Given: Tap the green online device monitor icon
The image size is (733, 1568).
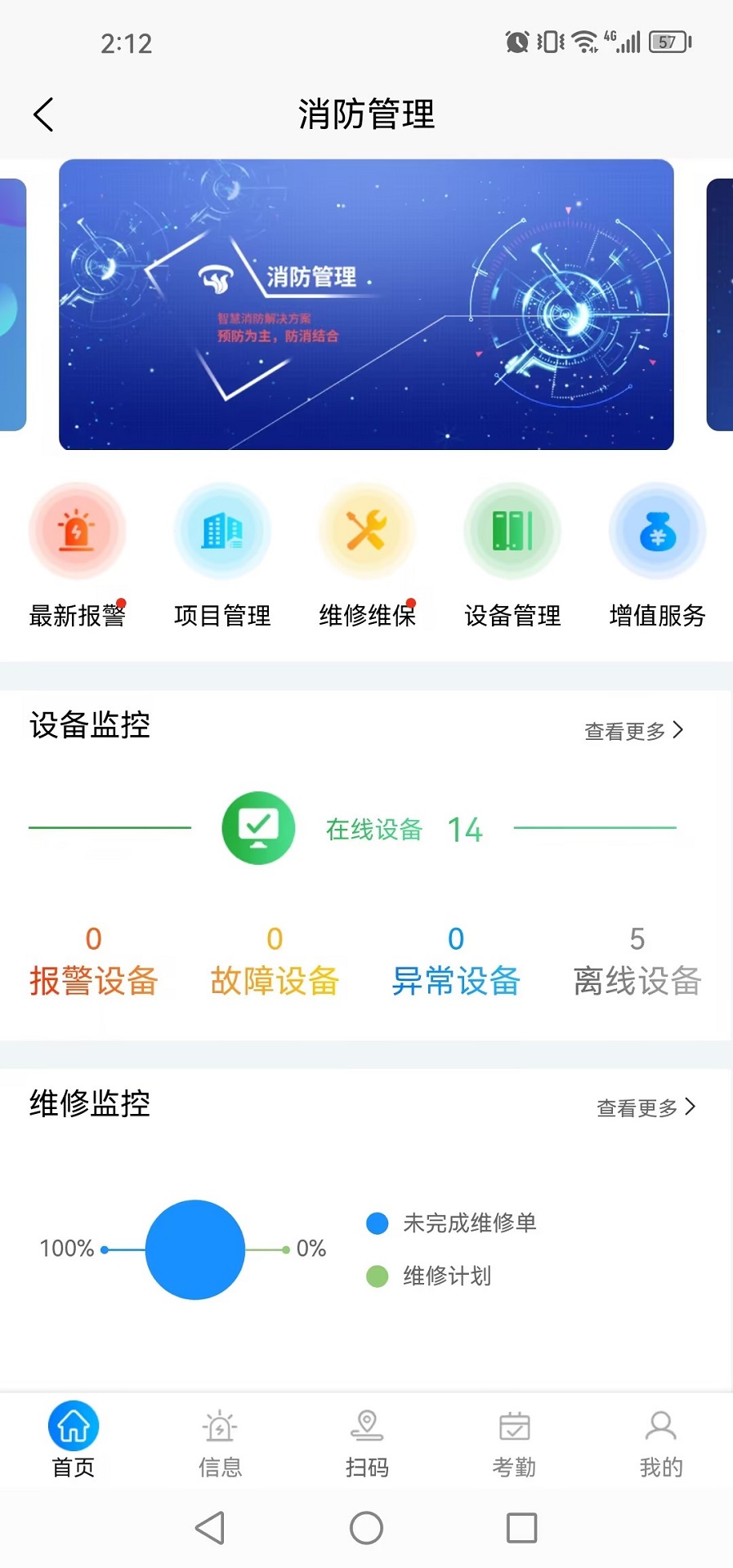Looking at the screenshot, I should tap(258, 827).
